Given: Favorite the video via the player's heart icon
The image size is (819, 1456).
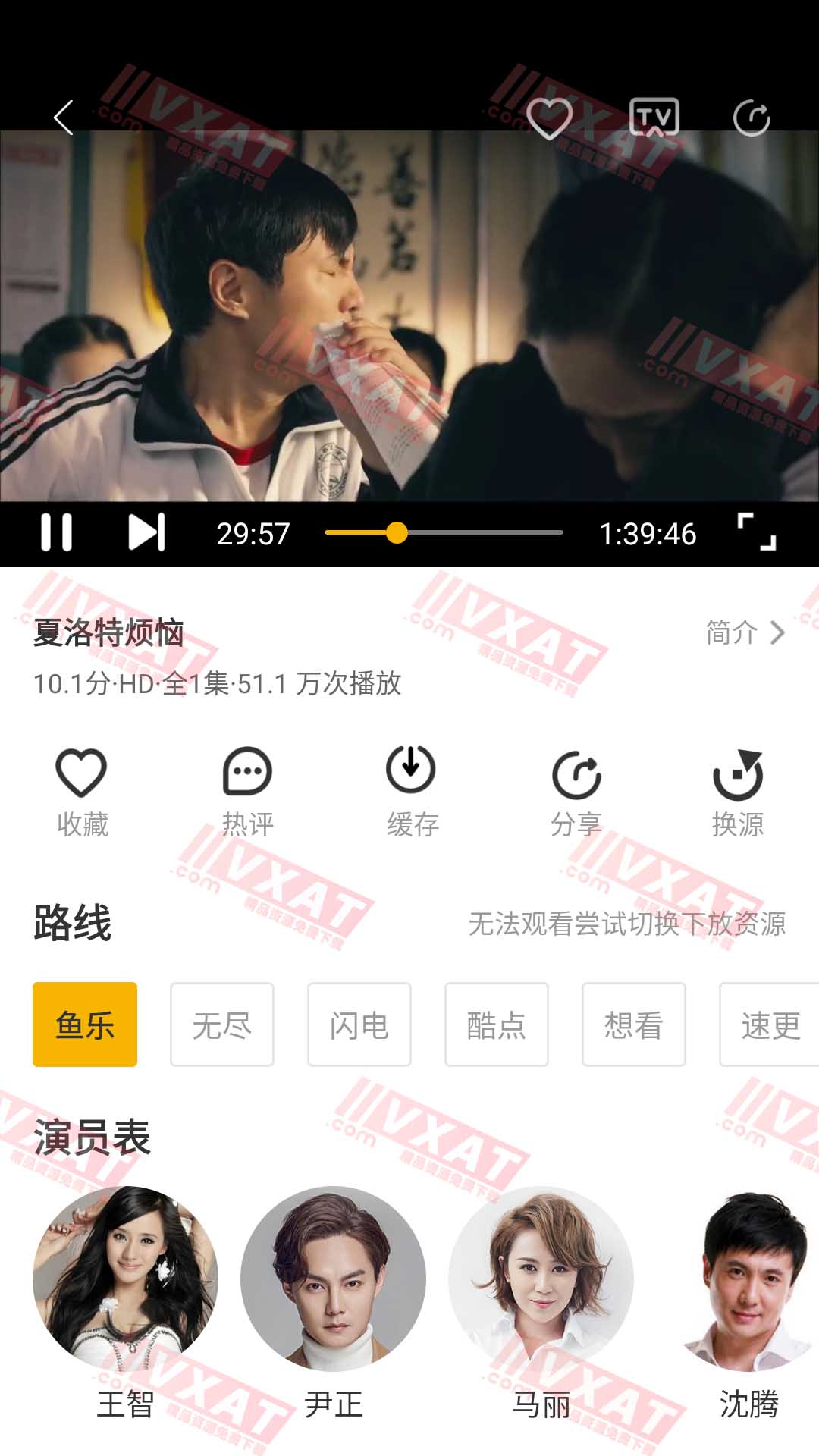Looking at the screenshot, I should point(549,118).
